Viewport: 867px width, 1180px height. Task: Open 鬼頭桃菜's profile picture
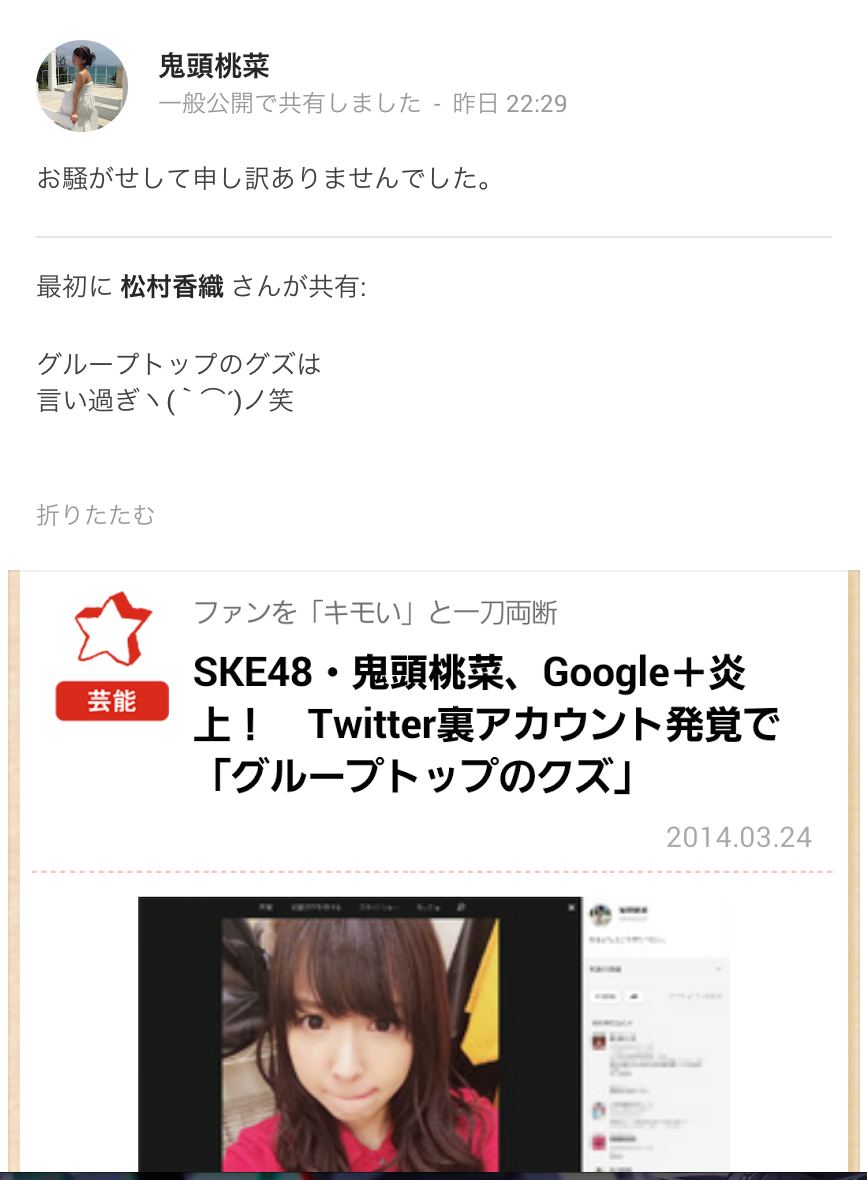[82, 86]
